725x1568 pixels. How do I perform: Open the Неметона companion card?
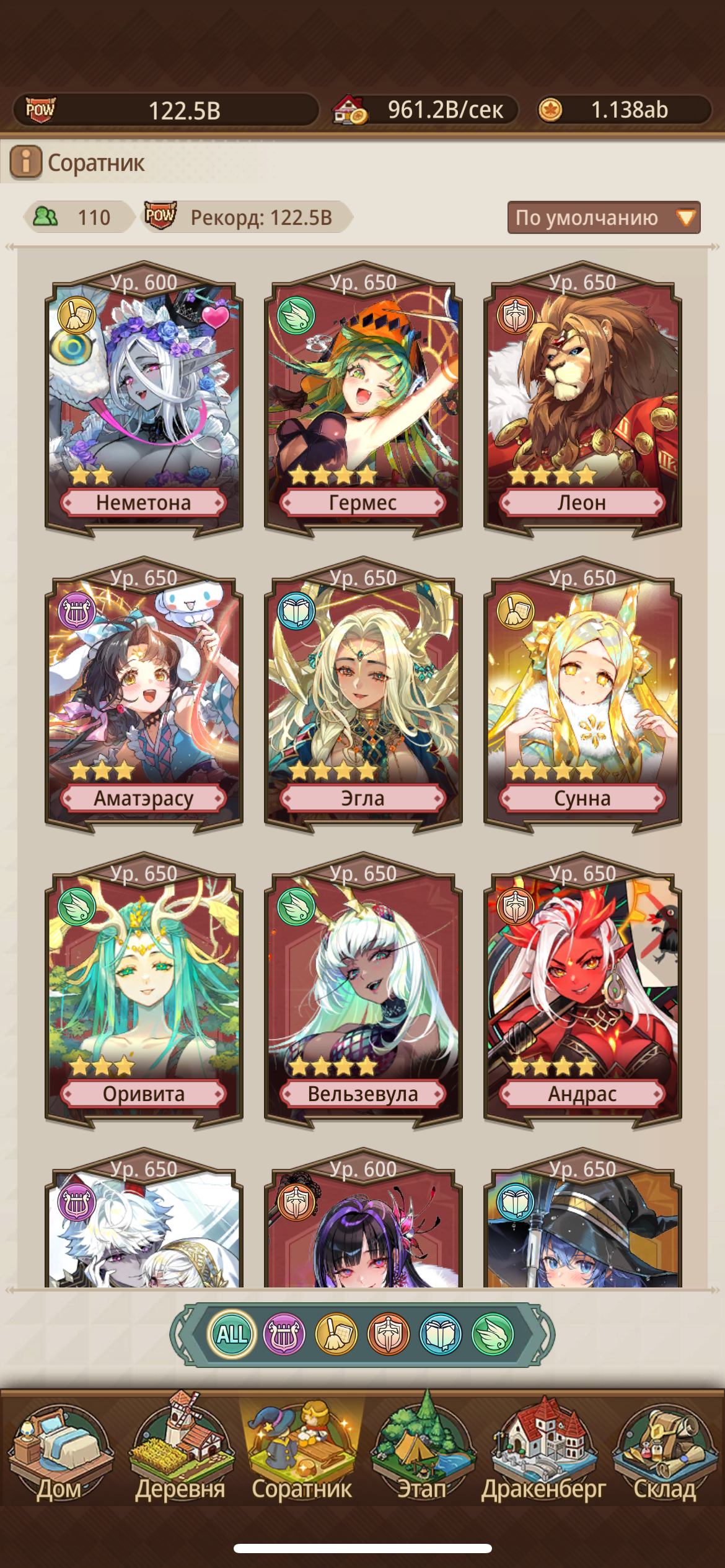(144, 400)
